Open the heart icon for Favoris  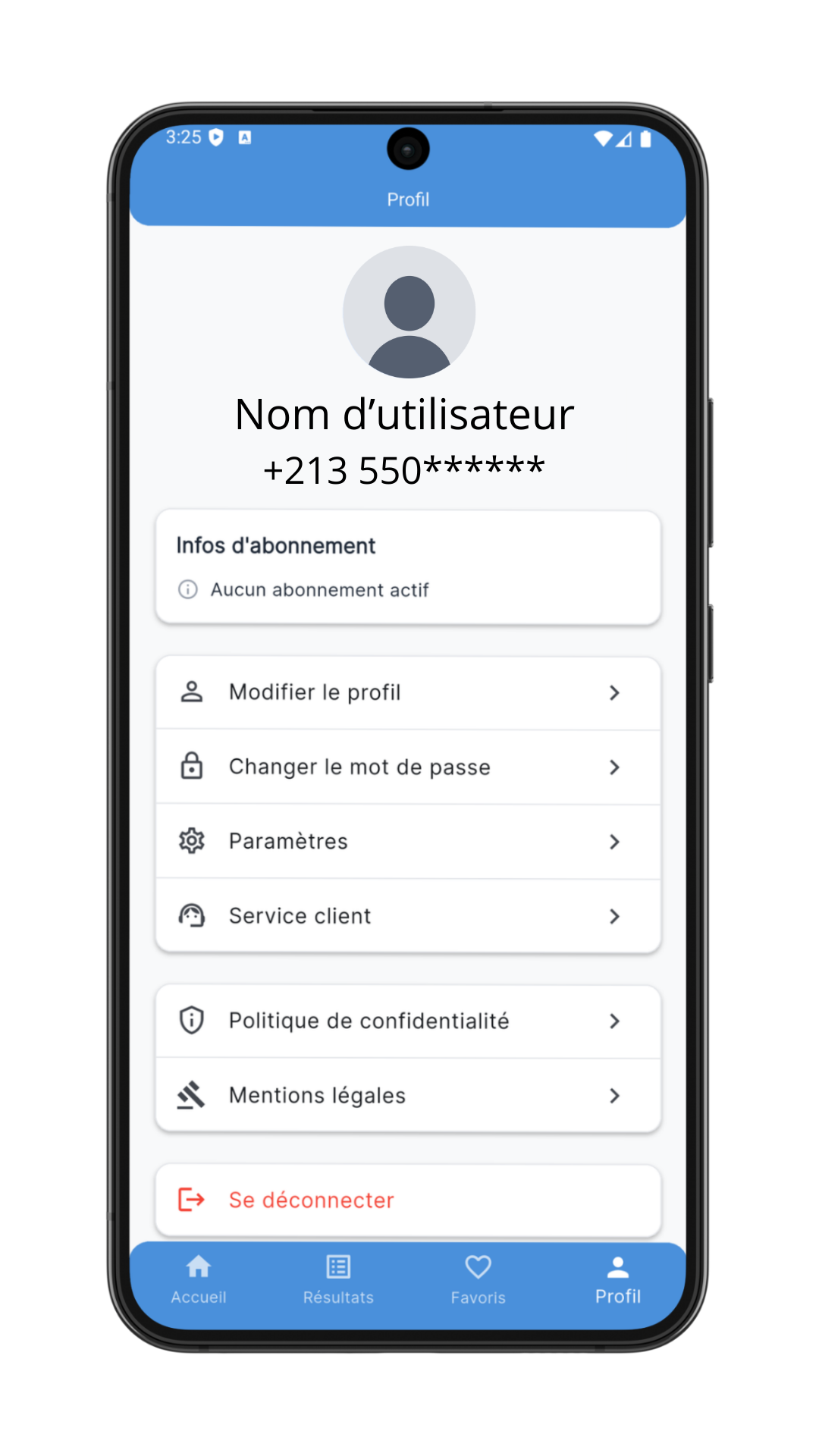pyautogui.click(x=478, y=1266)
